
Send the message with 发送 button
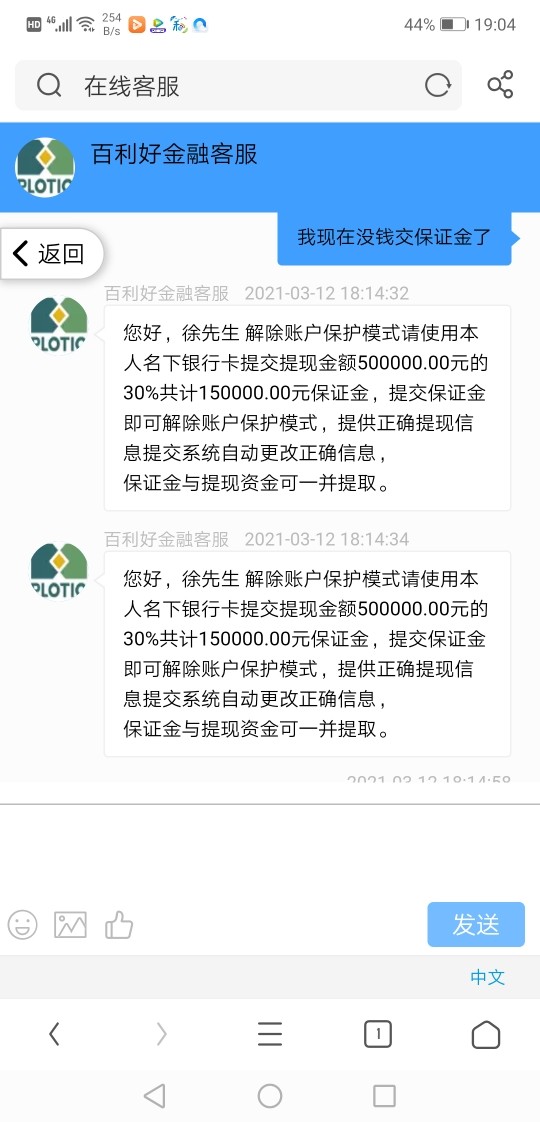pos(476,925)
